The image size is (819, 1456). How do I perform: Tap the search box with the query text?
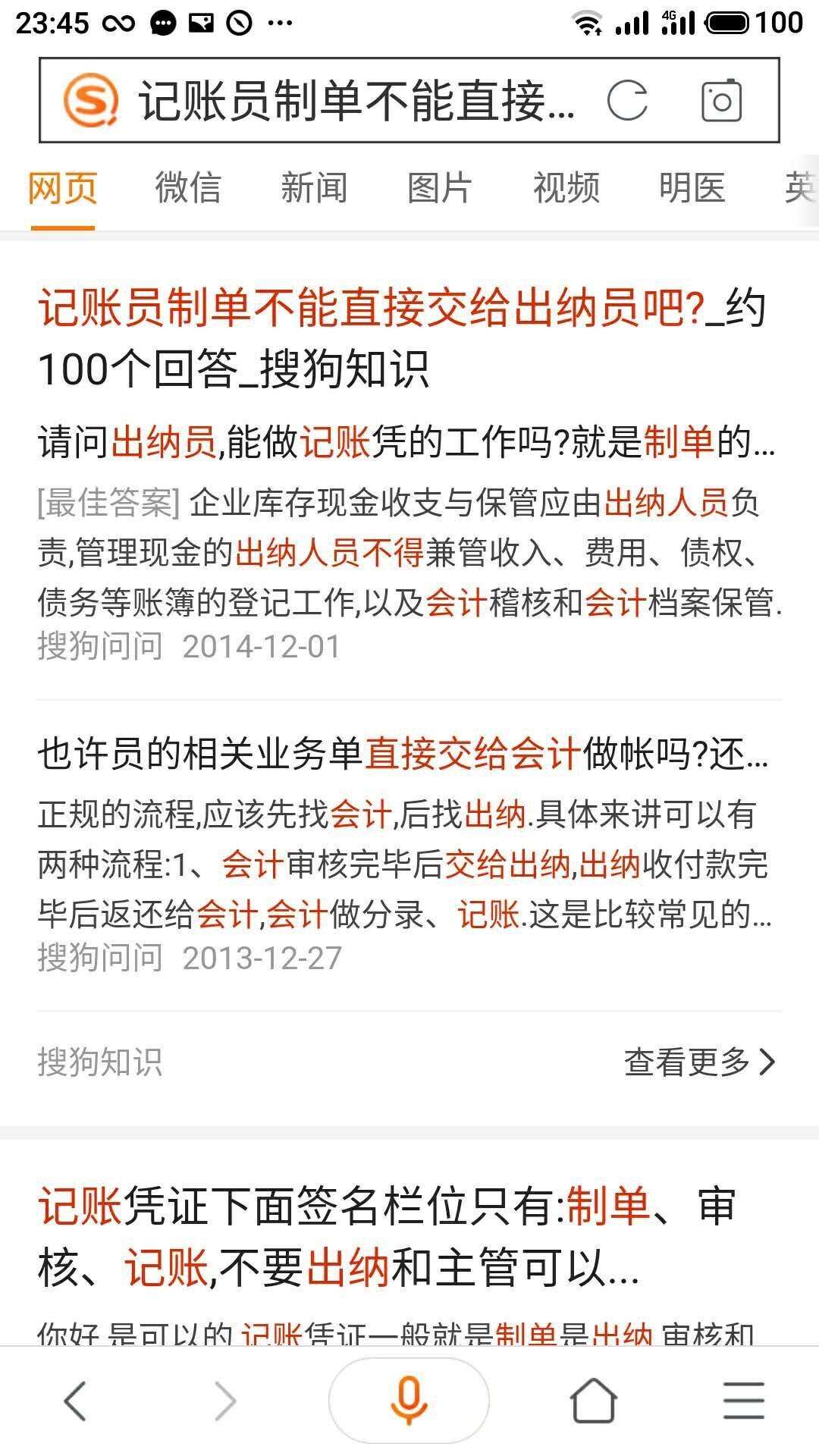coord(356,101)
